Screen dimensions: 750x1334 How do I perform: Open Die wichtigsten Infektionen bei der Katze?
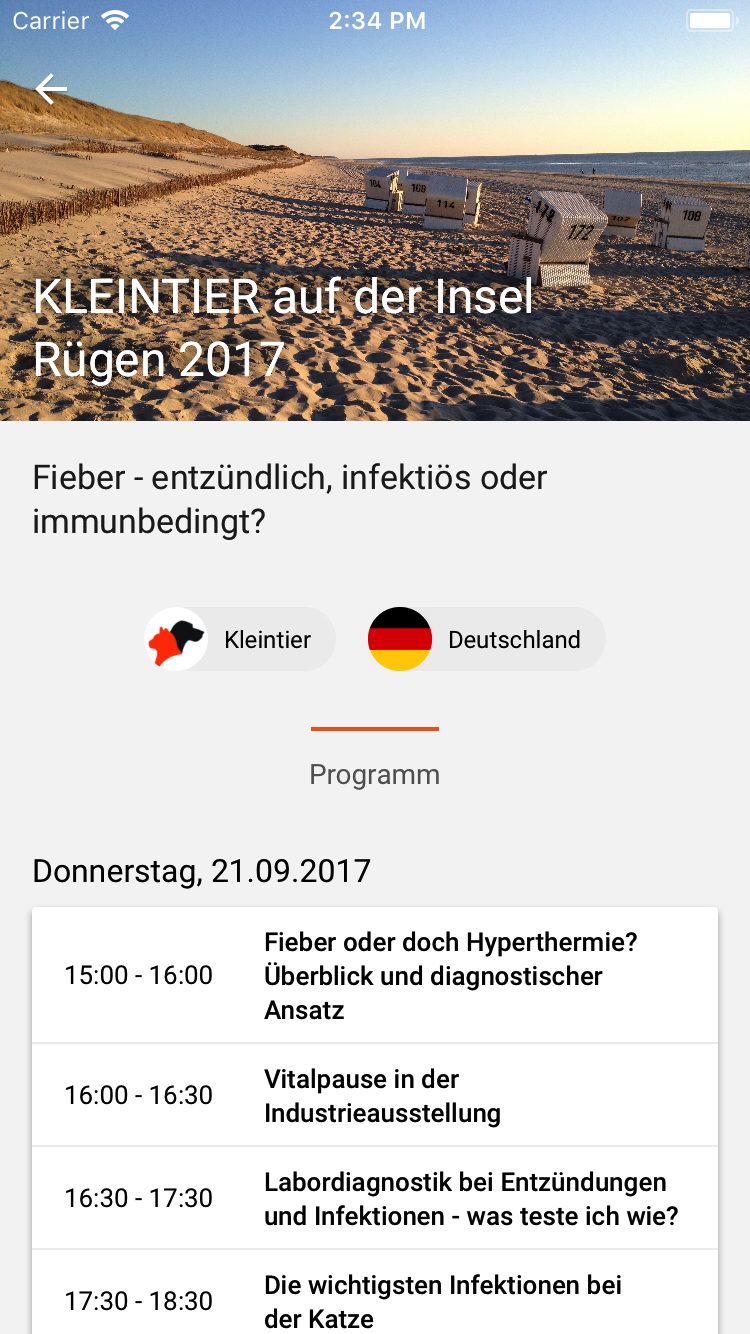[x=375, y=1292]
